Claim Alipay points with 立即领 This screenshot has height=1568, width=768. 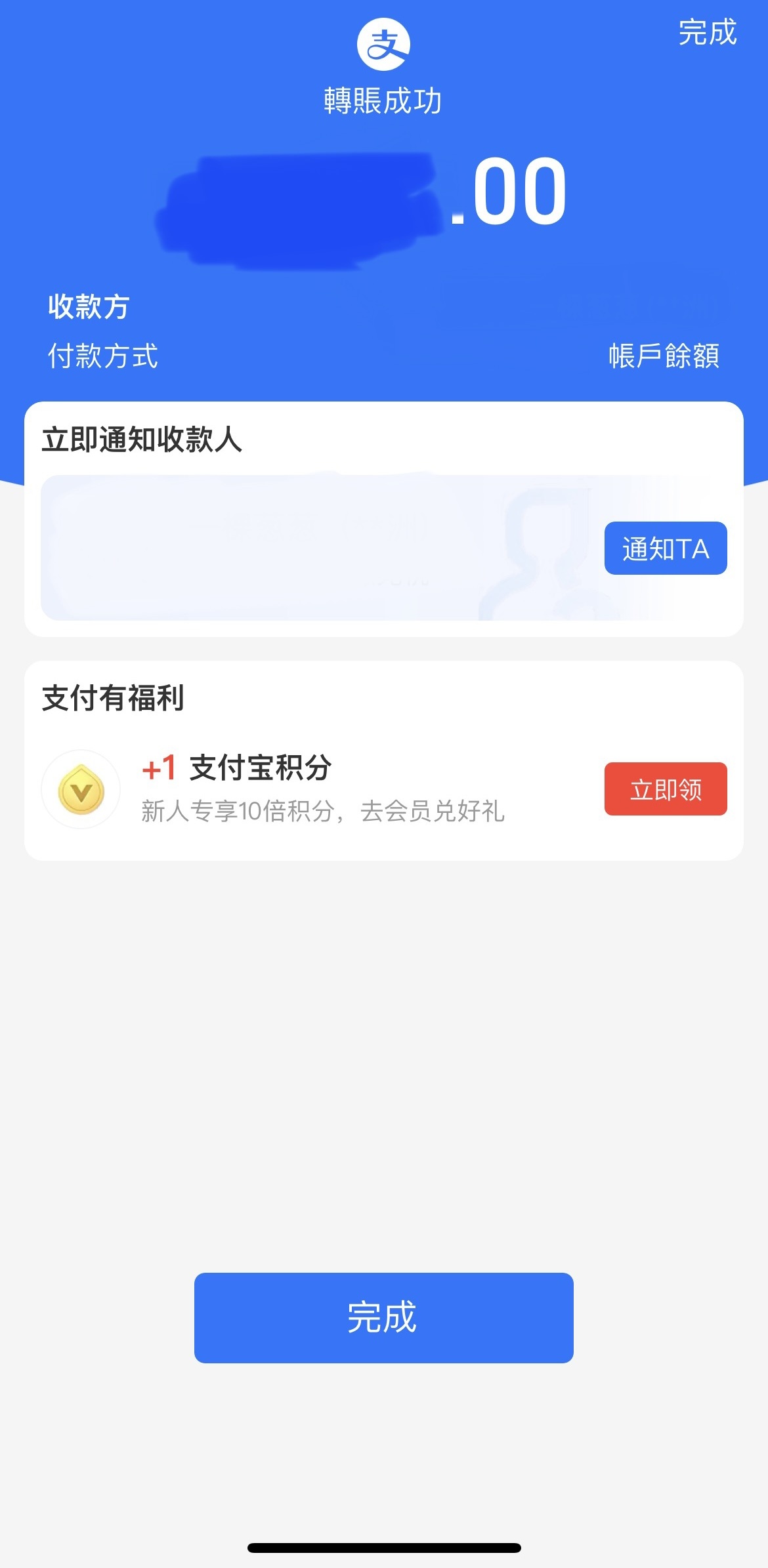(666, 789)
